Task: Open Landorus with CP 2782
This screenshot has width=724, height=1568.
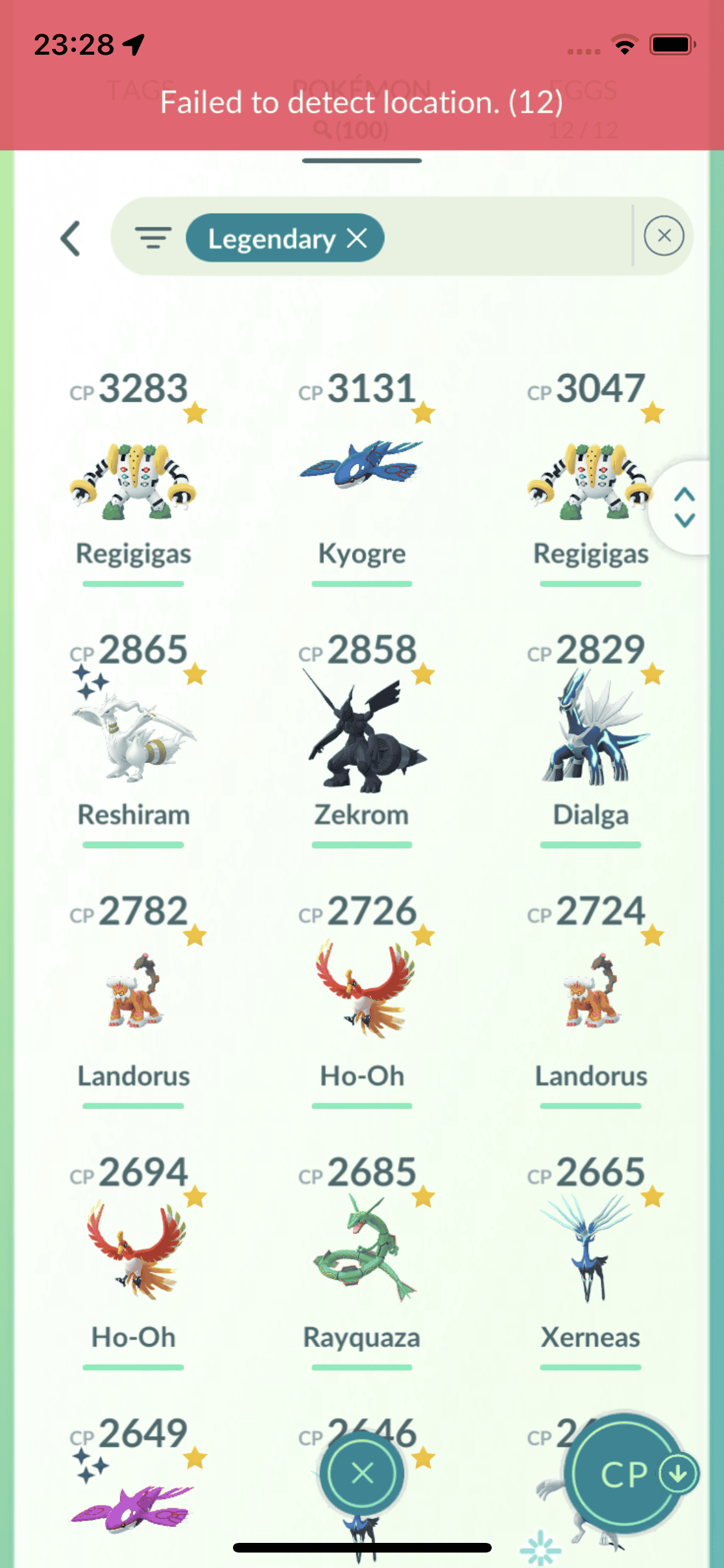Action: tap(133, 994)
